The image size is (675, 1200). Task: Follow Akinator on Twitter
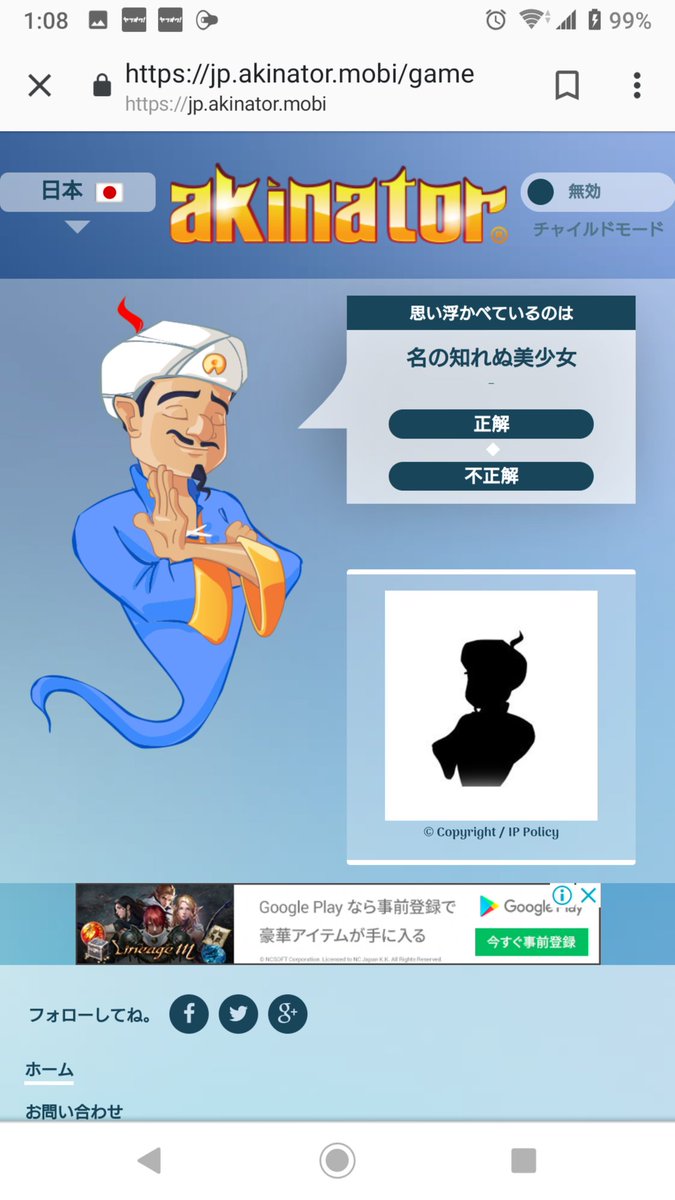point(238,1014)
